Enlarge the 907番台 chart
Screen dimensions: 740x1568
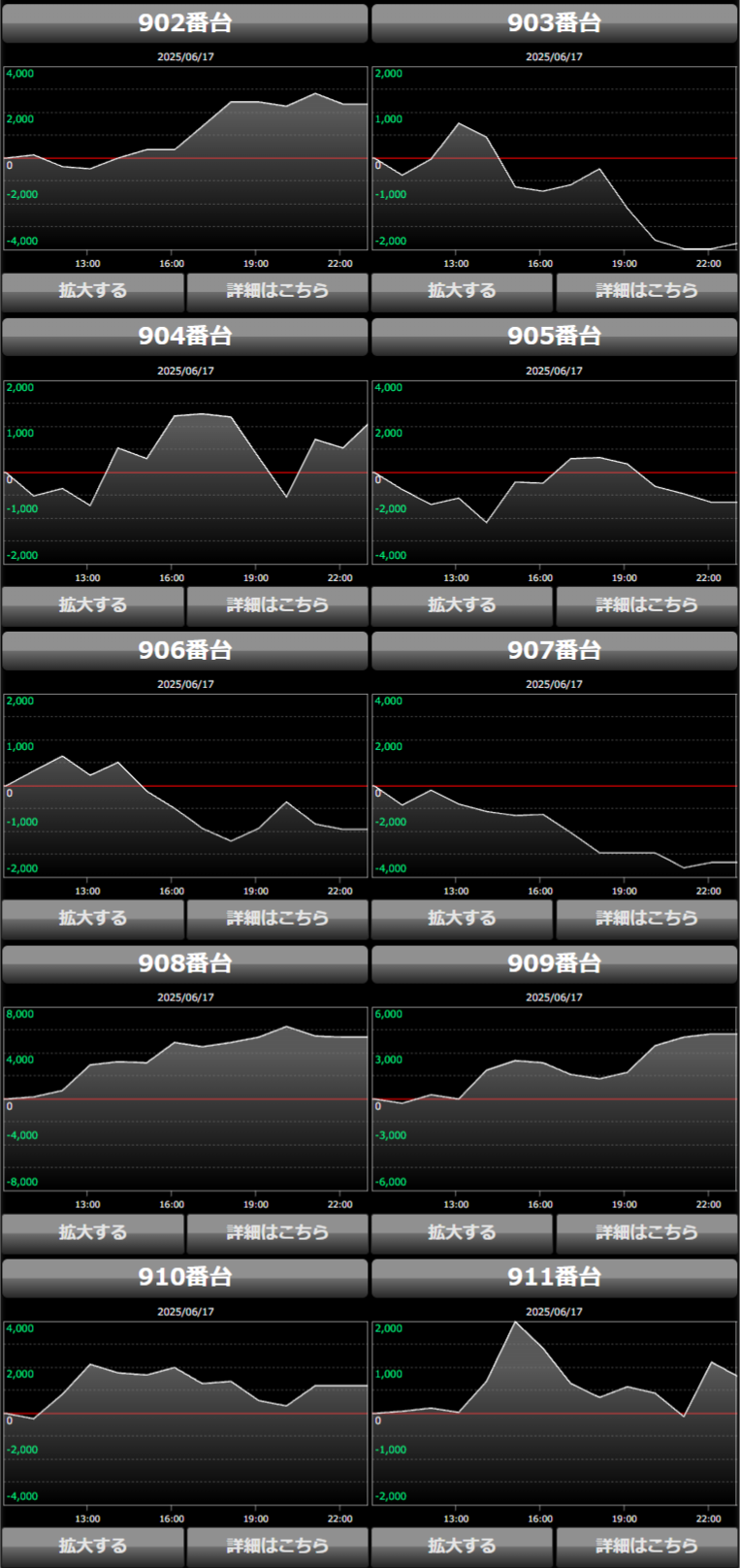(x=462, y=918)
